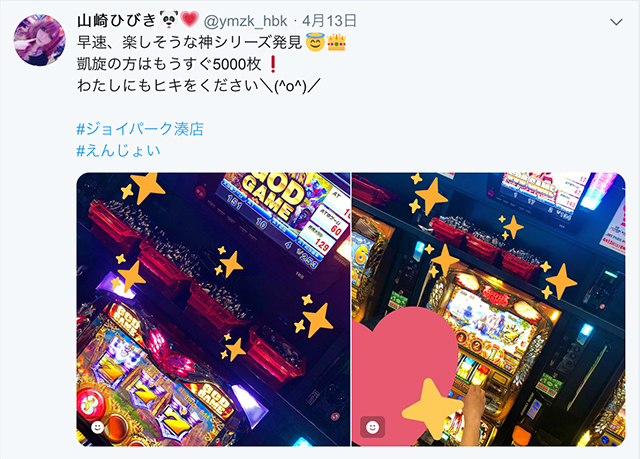Open hashtag #ジョイパーク湊店
This screenshot has width=640, height=459.
tap(146, 130)
